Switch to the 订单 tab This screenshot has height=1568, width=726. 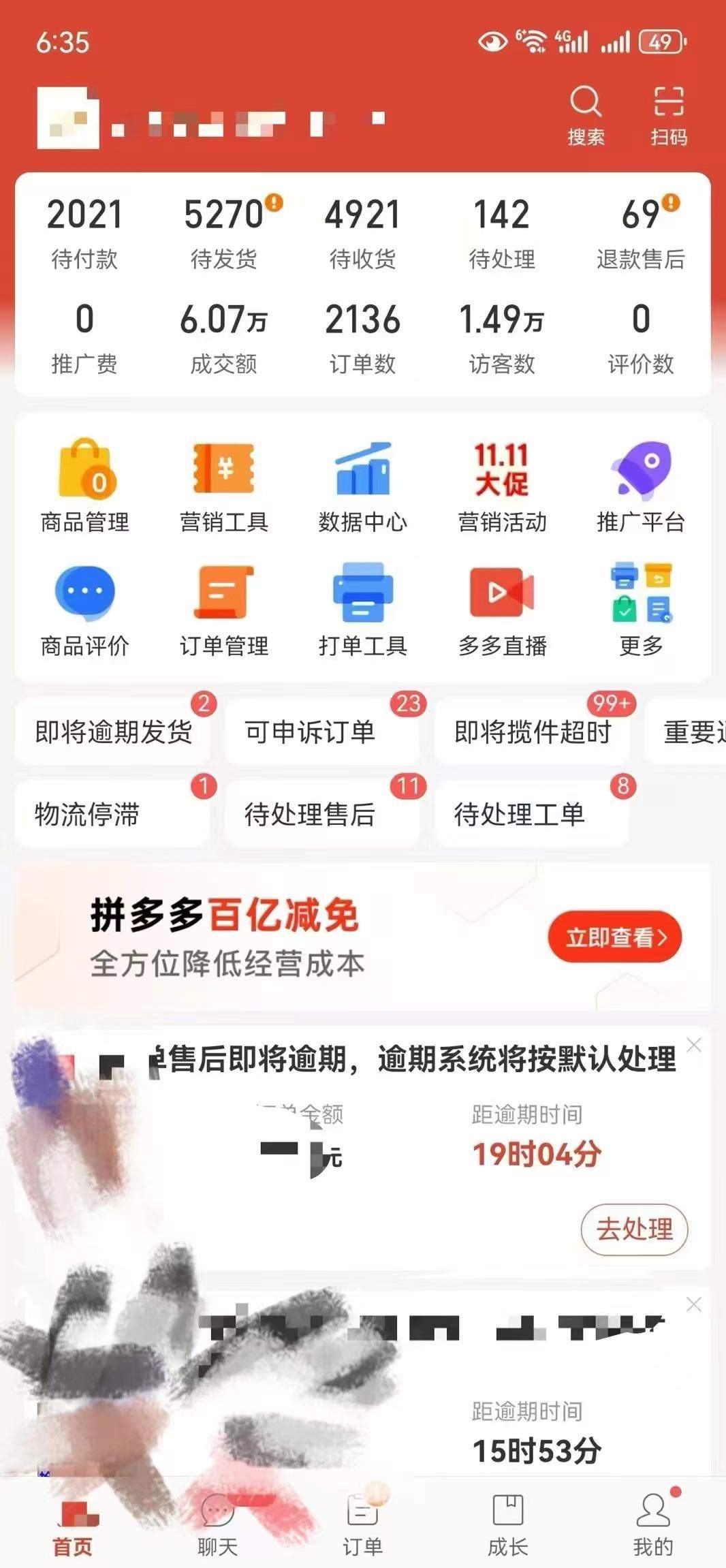point(362,1526)
